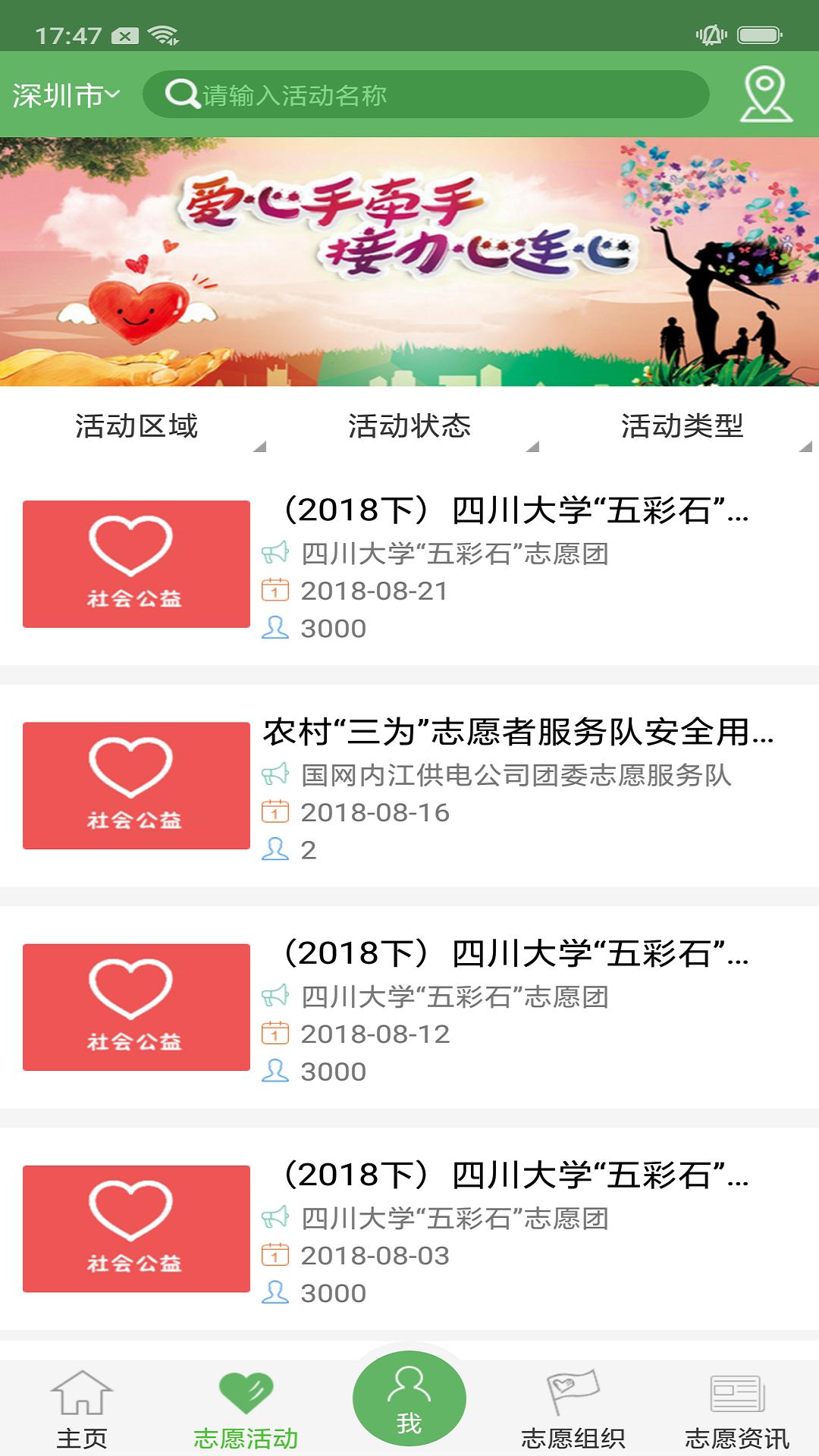Open the 爱心手牵手 banner
Screen dimensions: 819x1456
coord(409,262)
